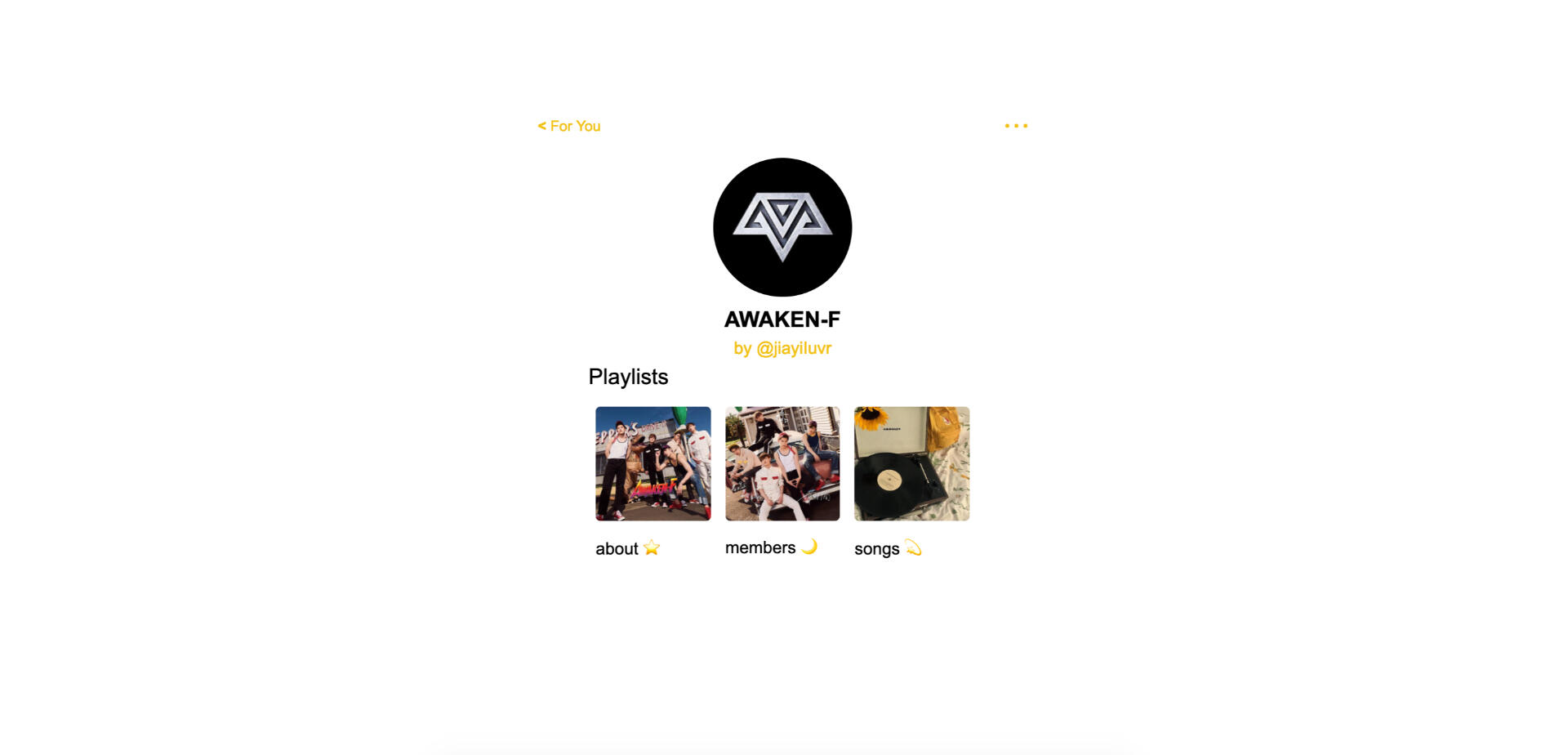Open the members playlist
The width and height of the screenshot is (1568, 755).
point(782,463)
